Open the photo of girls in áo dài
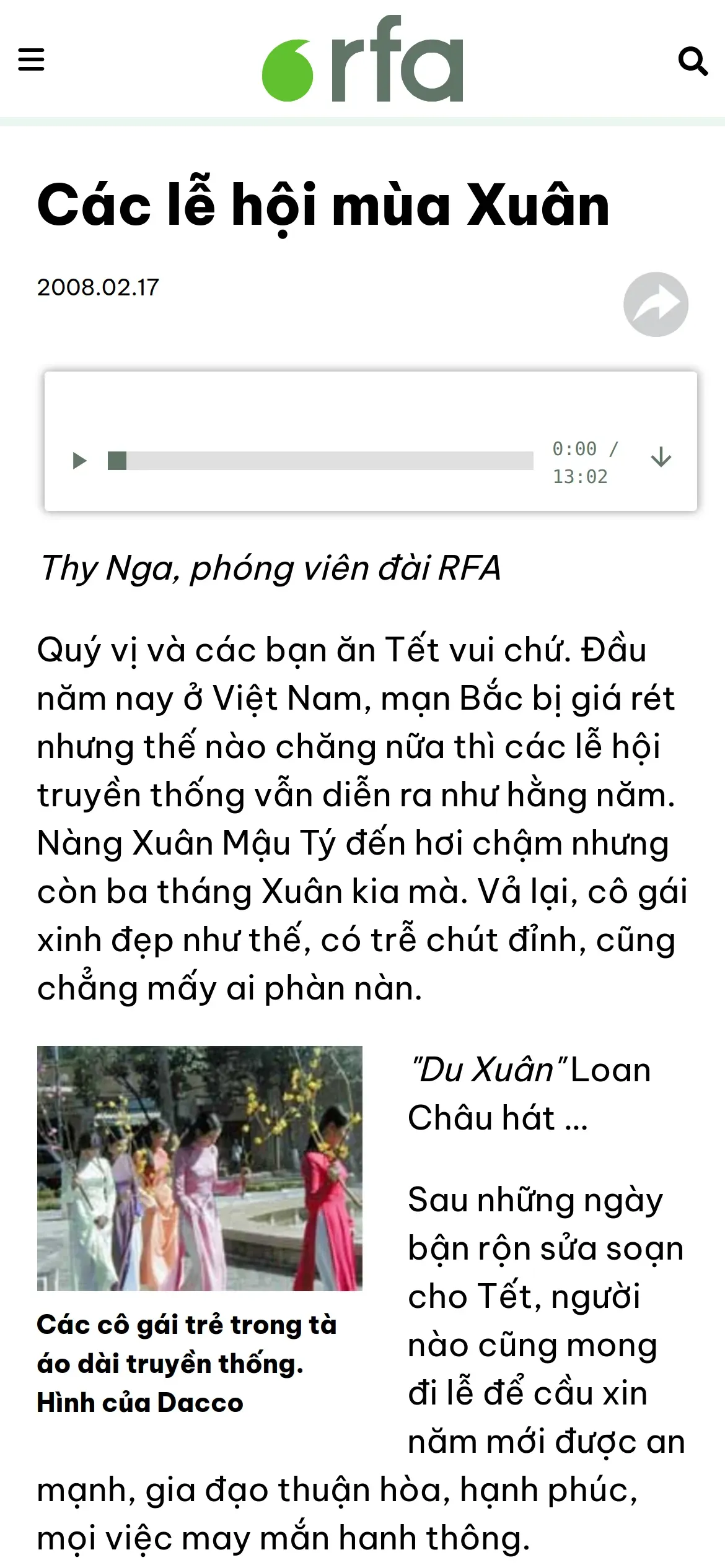This screenshot has width=725, height=1568. (x=200, y=1168)
